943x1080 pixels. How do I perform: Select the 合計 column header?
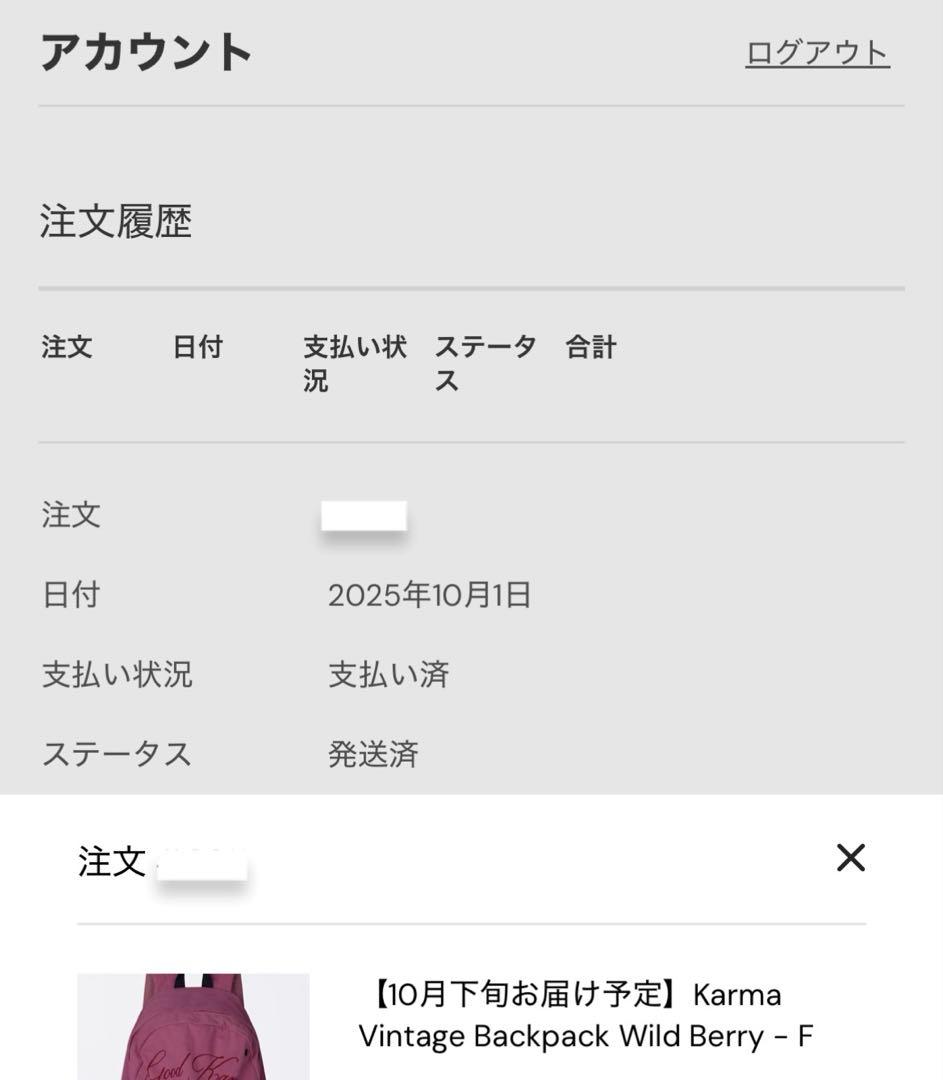[x=592, y=347]
